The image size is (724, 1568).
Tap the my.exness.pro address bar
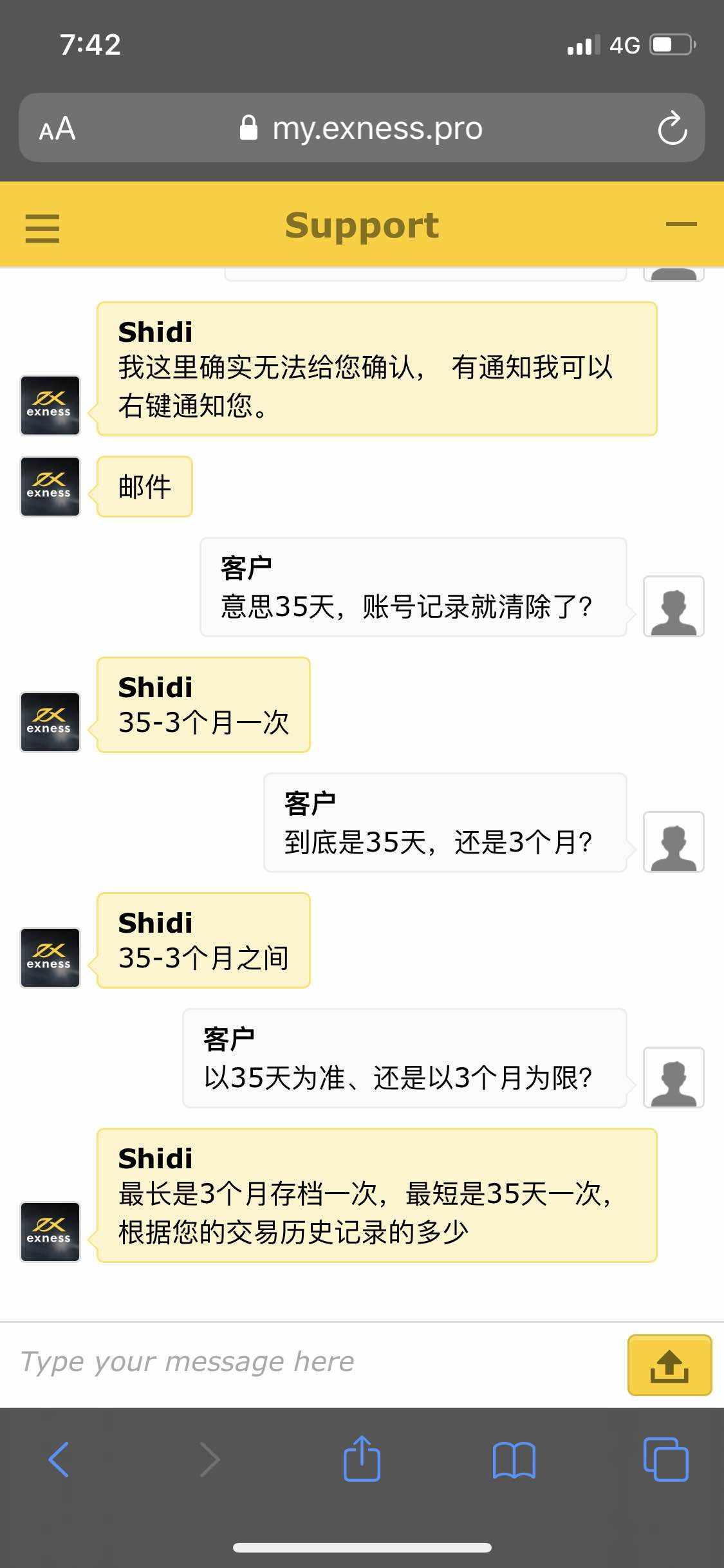coord(362,127)
